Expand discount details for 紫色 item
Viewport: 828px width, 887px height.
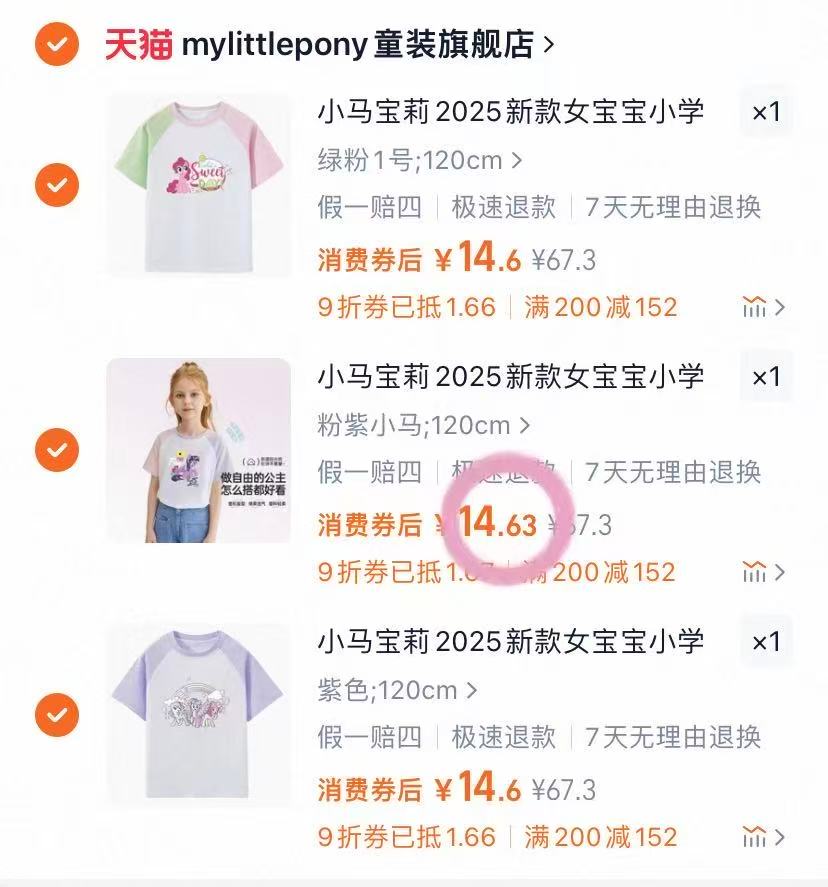764,837
